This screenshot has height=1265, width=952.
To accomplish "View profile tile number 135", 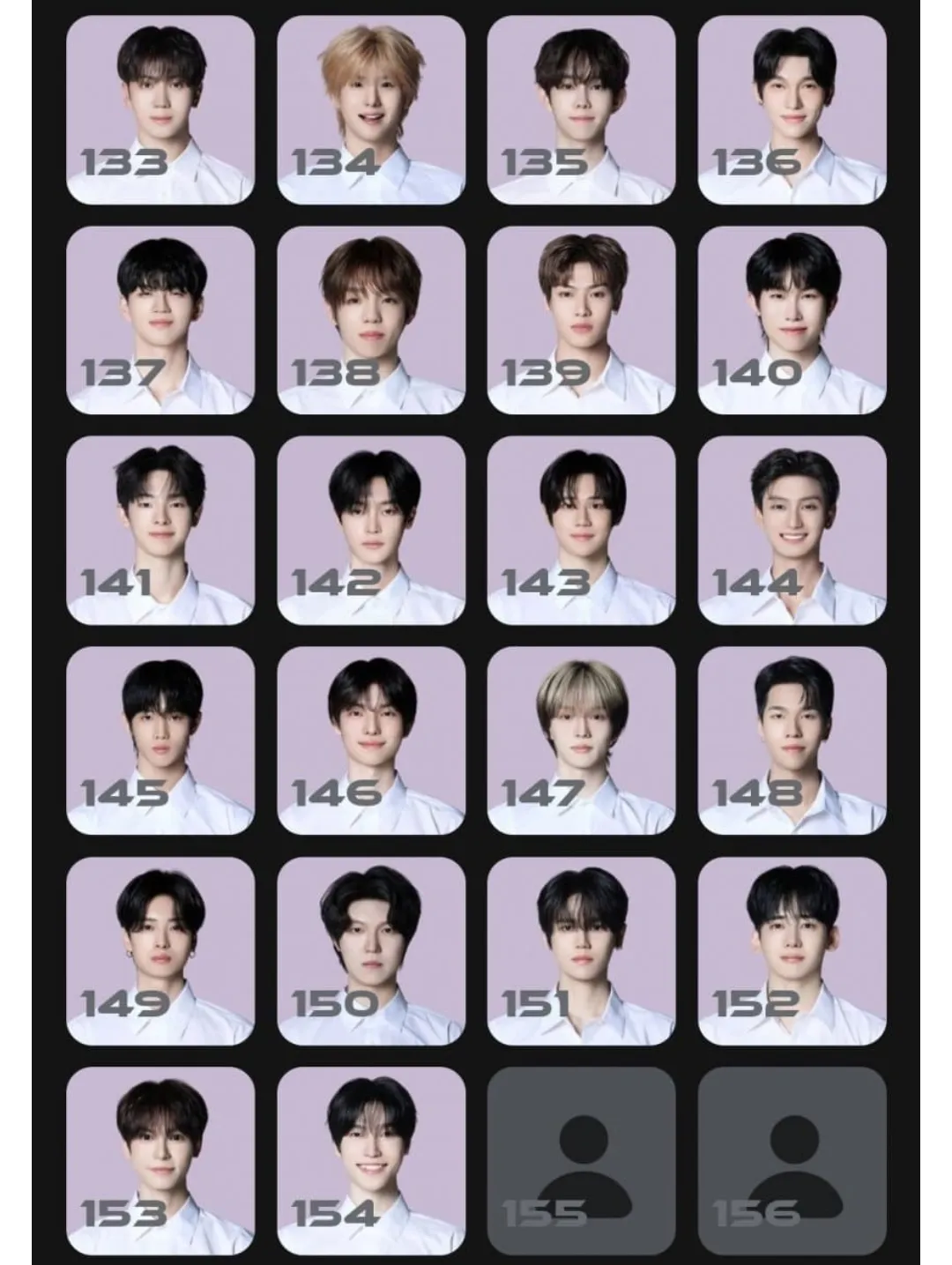I will tap(582, 110).
